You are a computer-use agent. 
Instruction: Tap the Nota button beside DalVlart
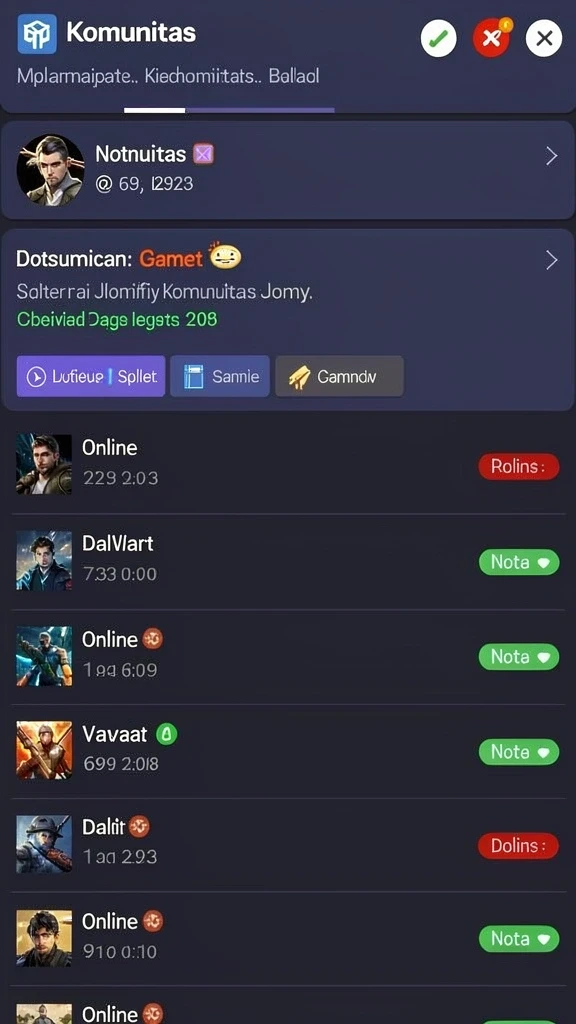(519, 562)
